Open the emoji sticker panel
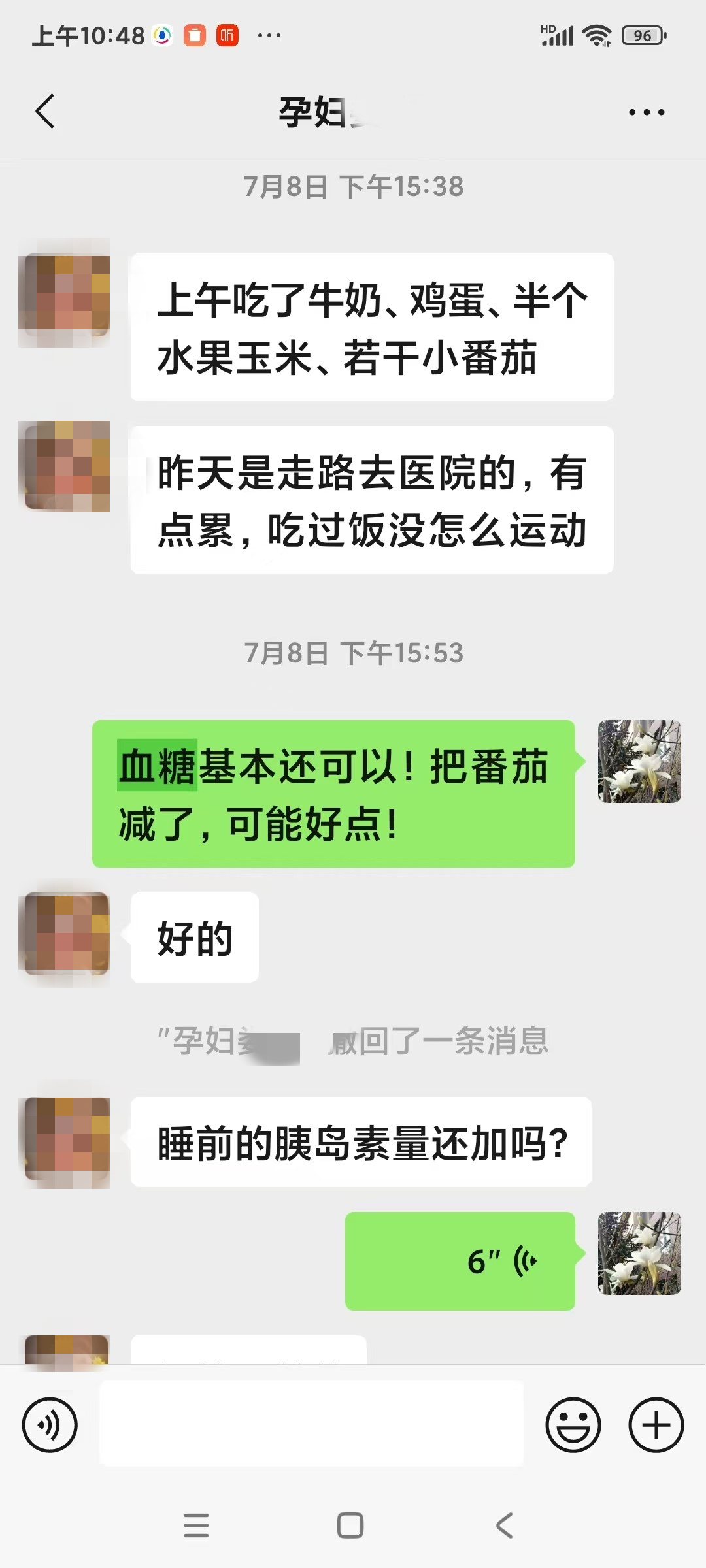 click(573, 1425)
